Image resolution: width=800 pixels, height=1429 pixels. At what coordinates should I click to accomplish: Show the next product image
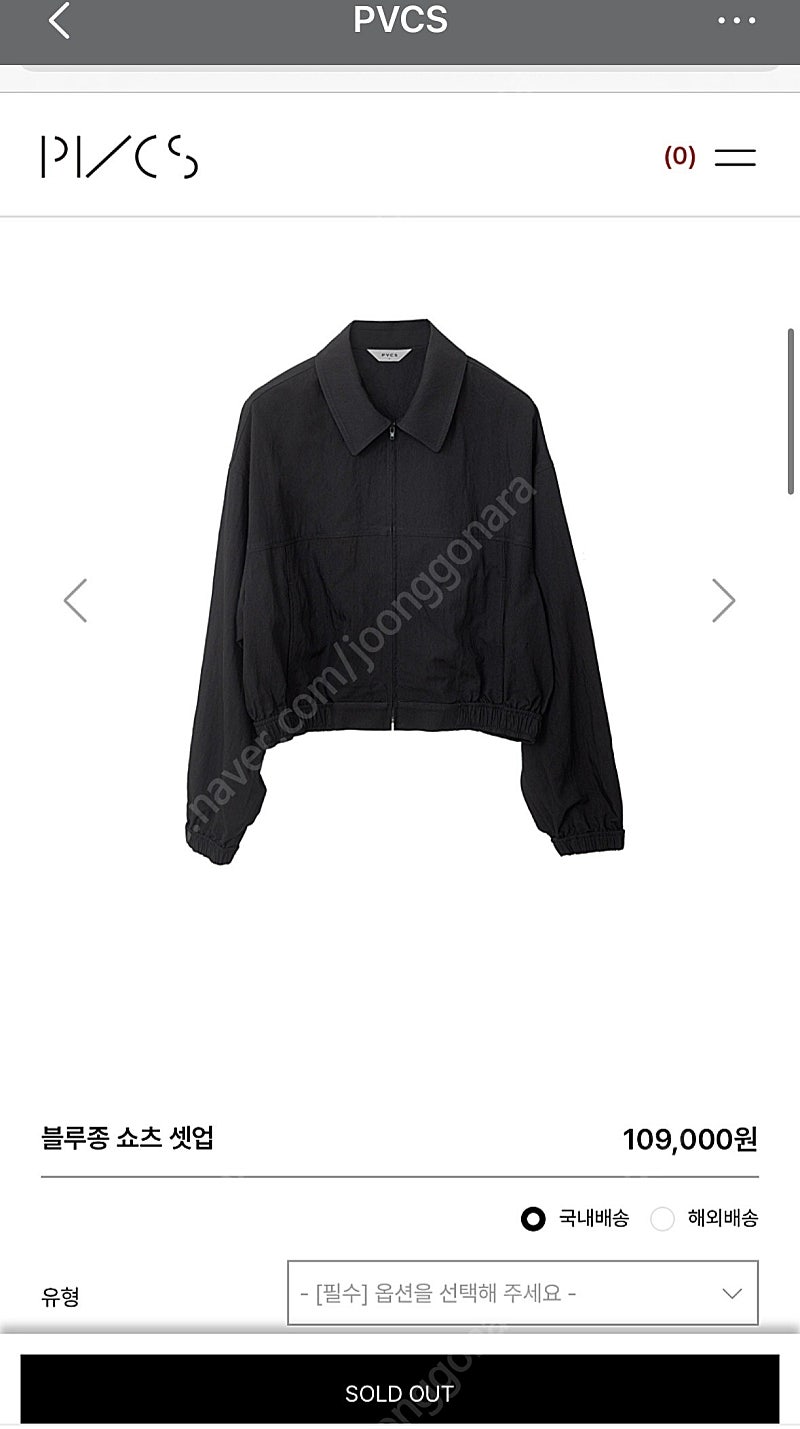[723, 600]
